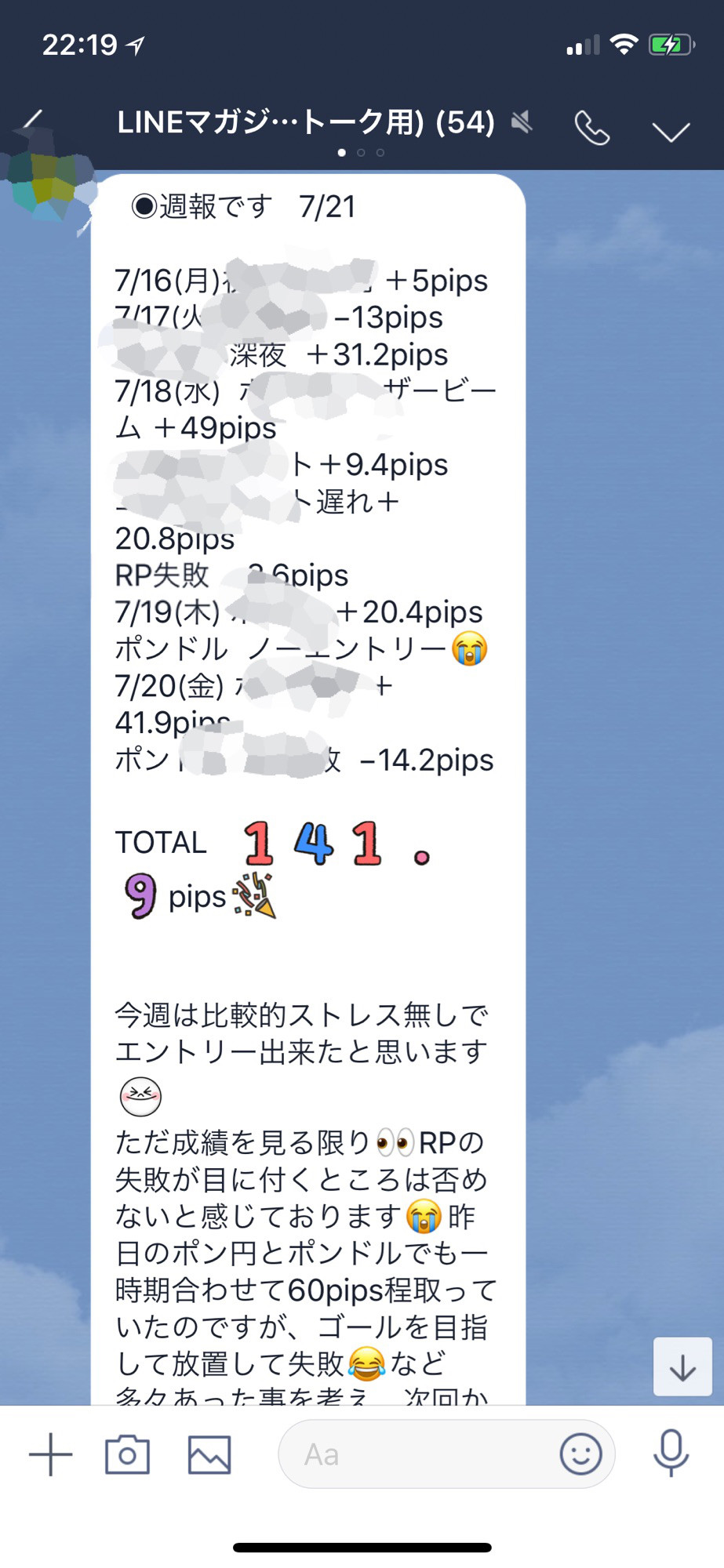Open the plus attachment menu
The height and width of the screenshot is (1568, 724).
point(51,1455)
